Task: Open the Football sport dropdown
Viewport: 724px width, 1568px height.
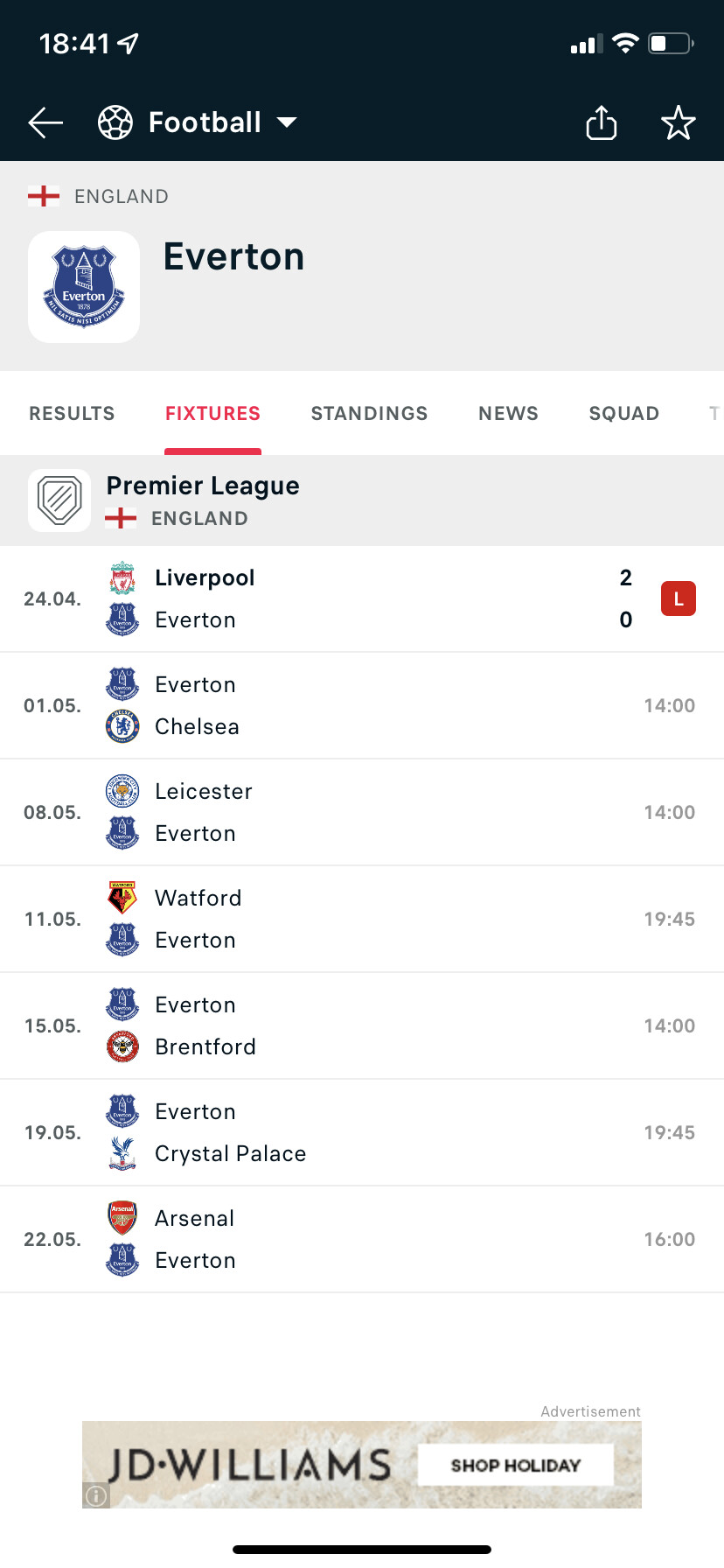Action: click(198, 122)
